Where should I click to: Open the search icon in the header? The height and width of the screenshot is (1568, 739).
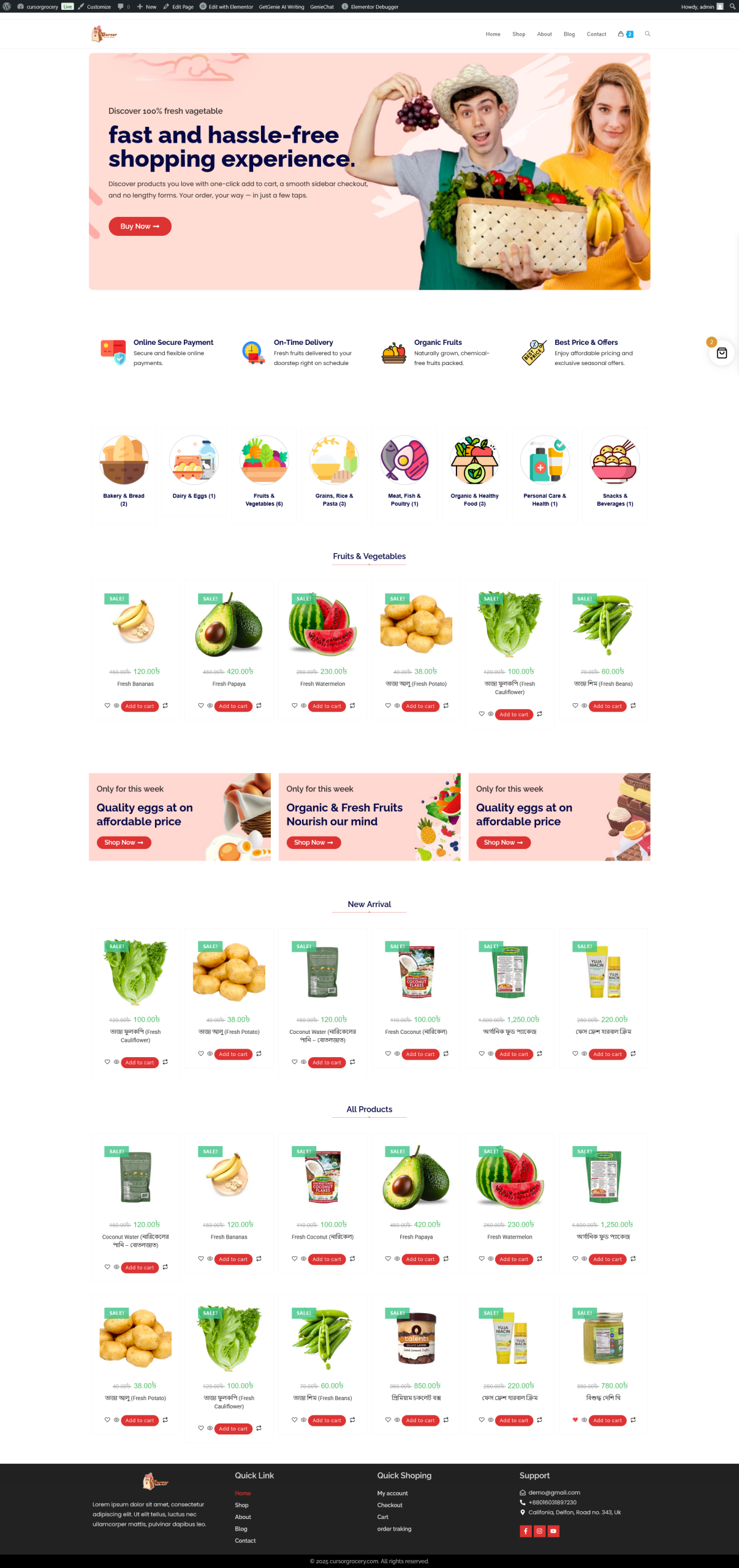647,34
